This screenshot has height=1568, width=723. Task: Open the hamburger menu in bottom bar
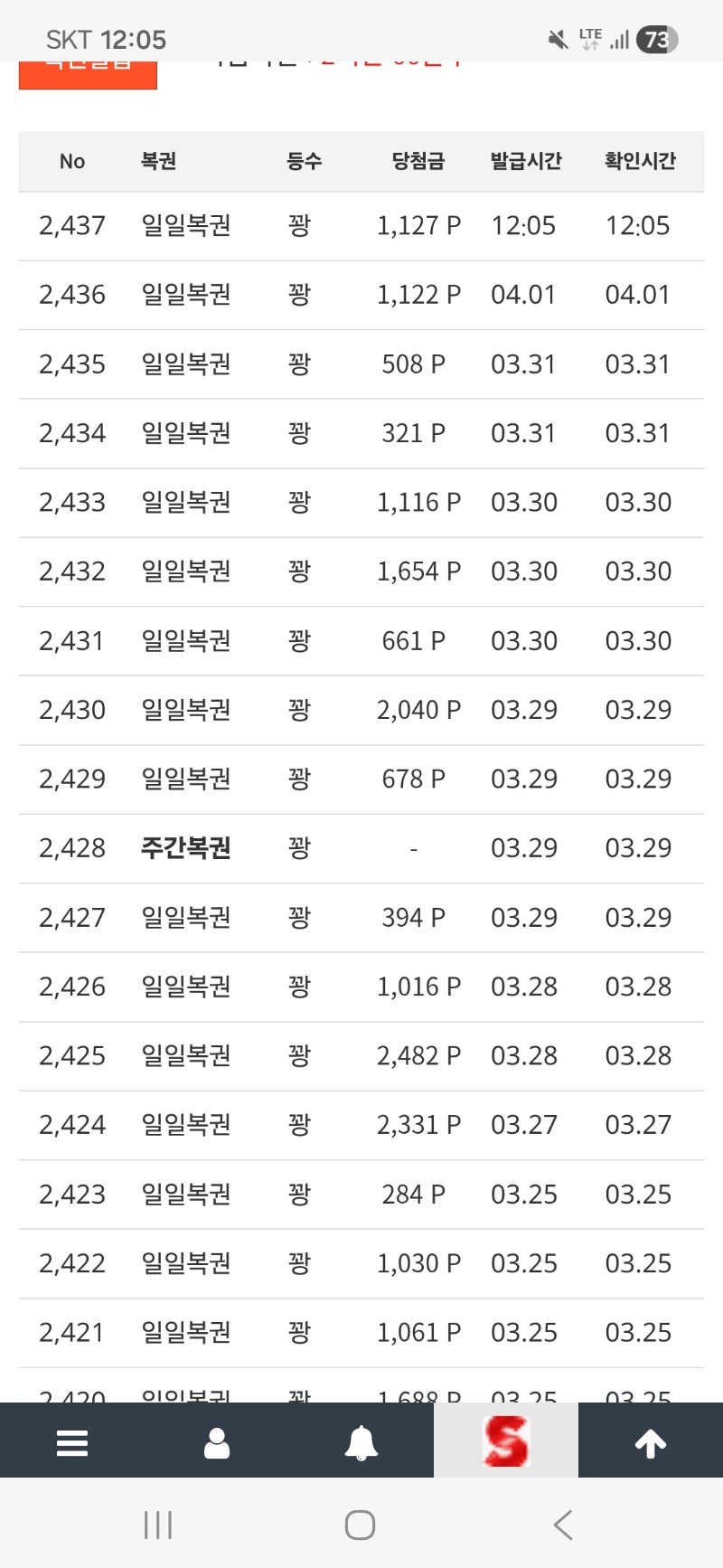pos(72,1442)
